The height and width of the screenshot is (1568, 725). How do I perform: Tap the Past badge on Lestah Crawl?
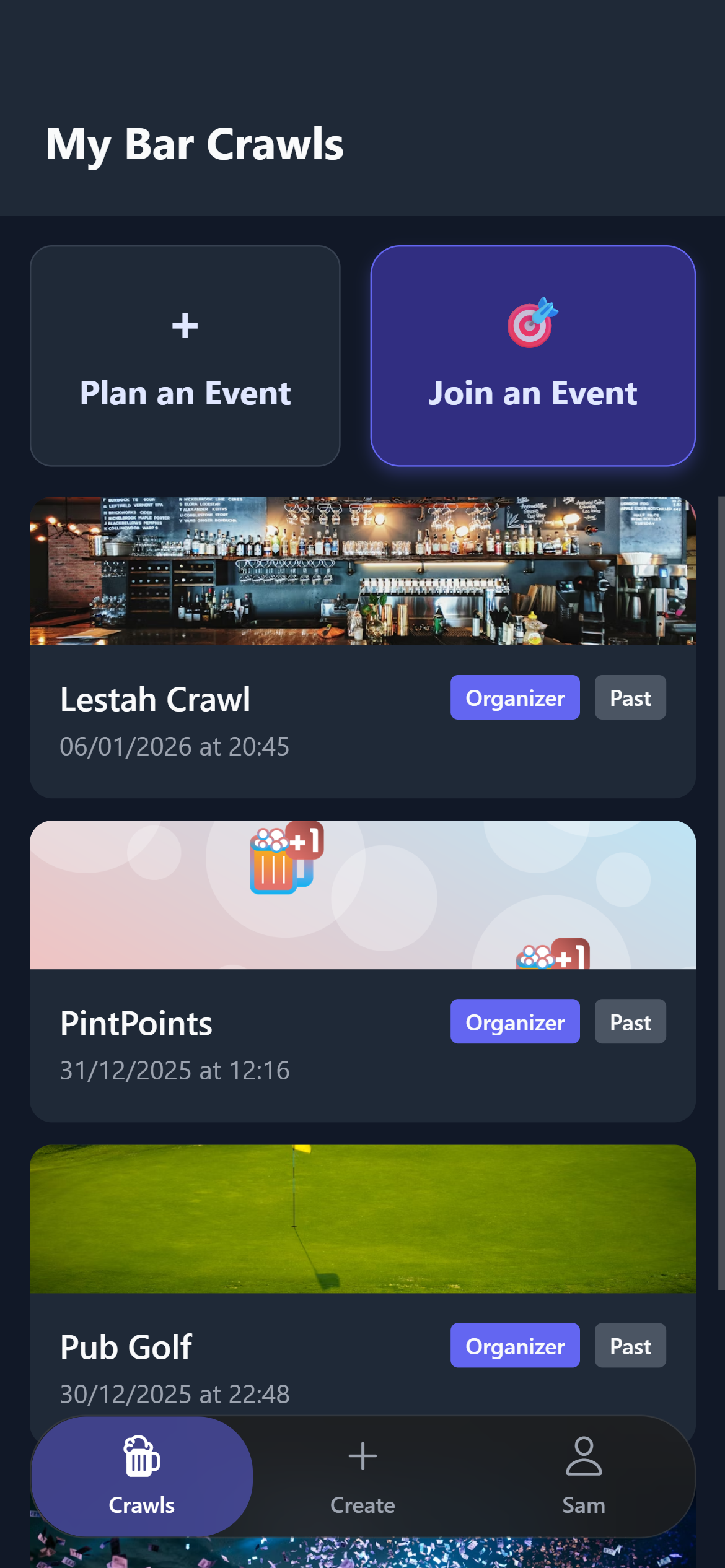pyautogui.click(x=630, y=698)
